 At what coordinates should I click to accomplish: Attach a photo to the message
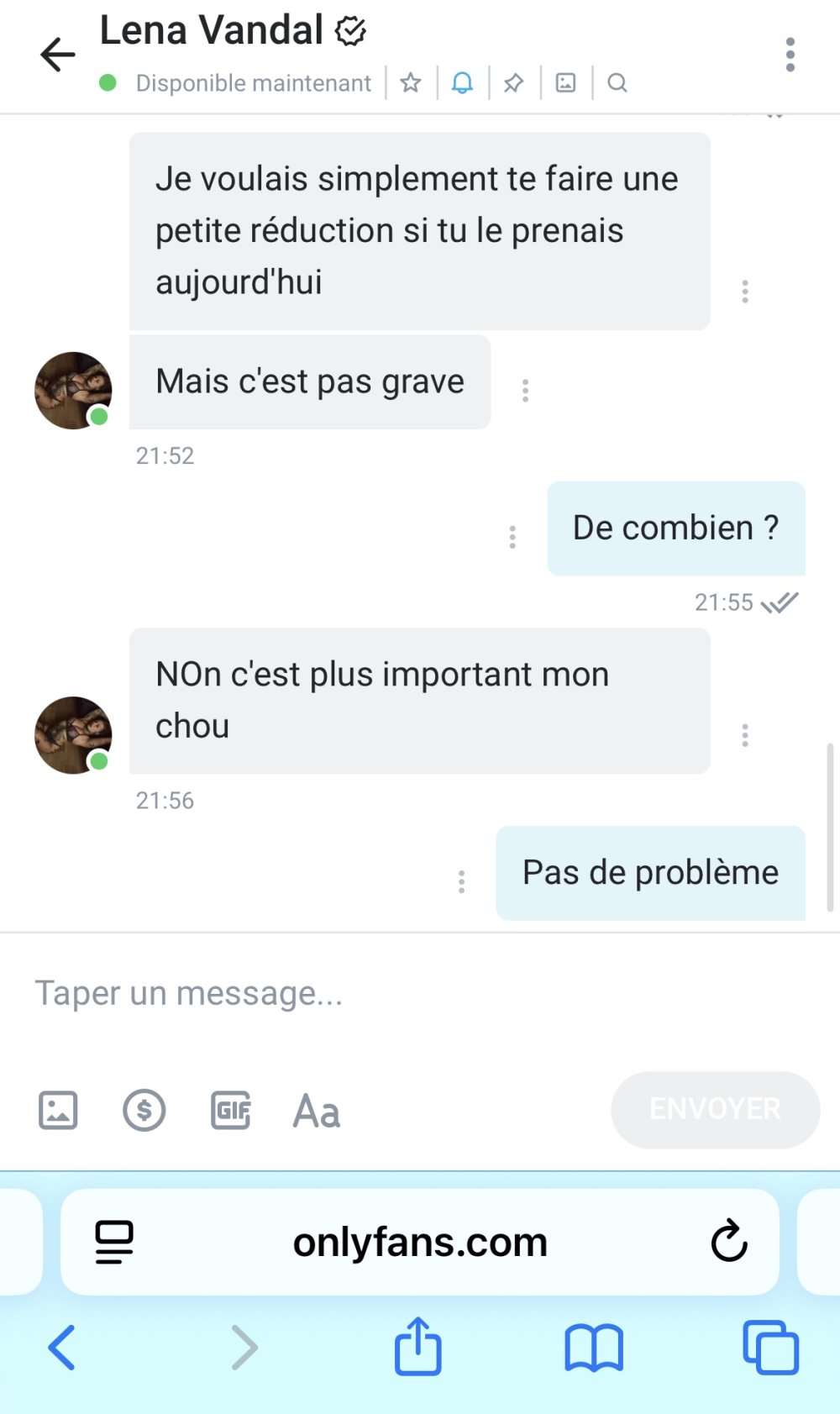pyautogui.click(x=58, y=1110)
